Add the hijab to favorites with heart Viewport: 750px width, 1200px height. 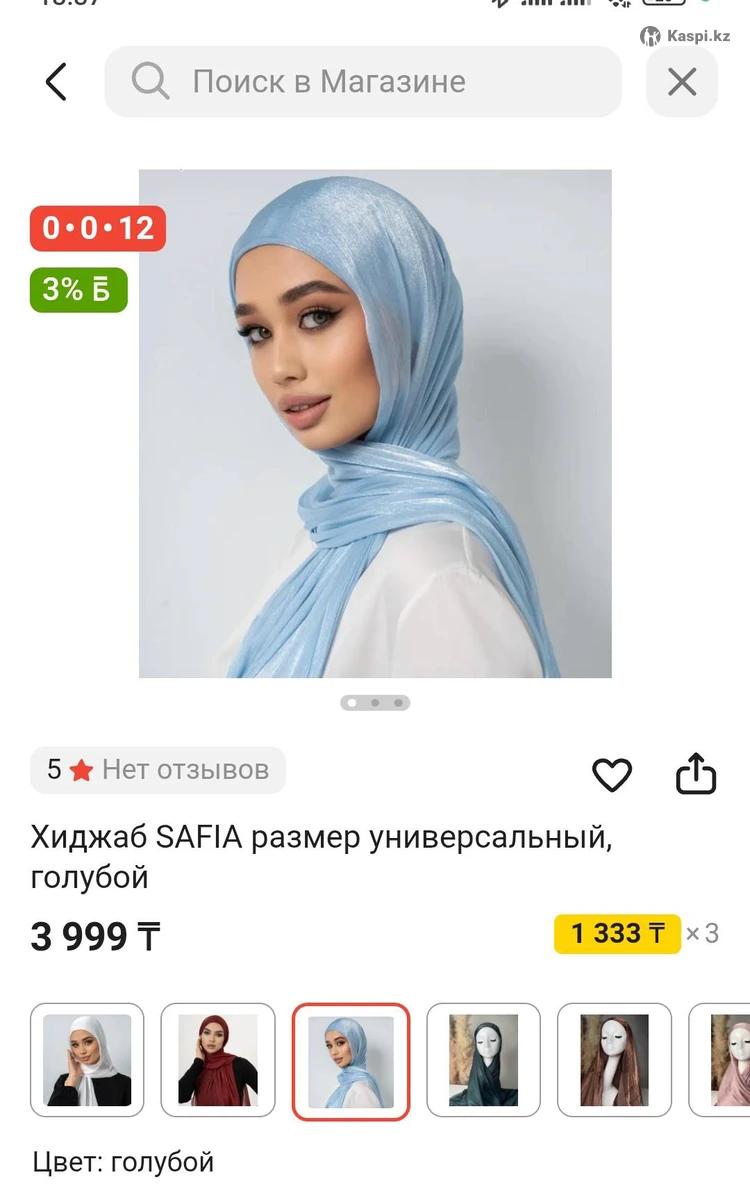pyautogui.click(x=612, y=775)
